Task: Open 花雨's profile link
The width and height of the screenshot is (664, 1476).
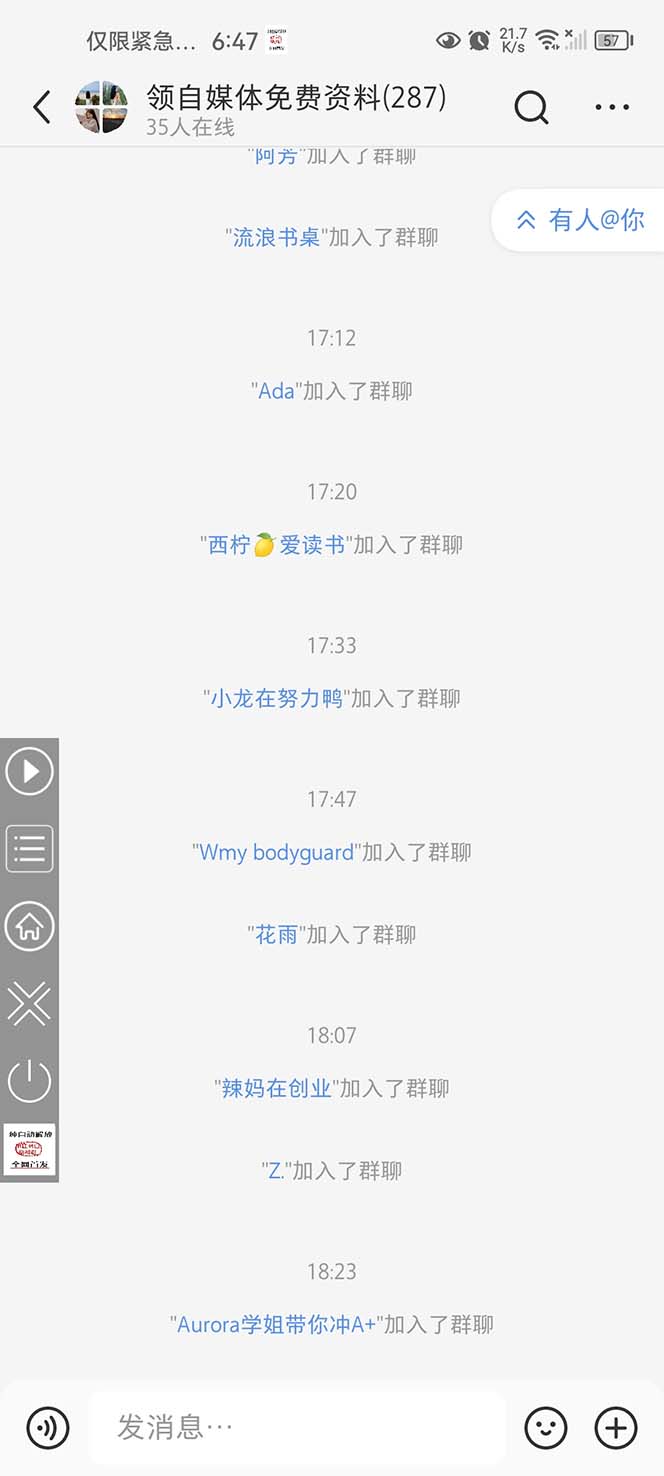Action: (x=276, y=935)
